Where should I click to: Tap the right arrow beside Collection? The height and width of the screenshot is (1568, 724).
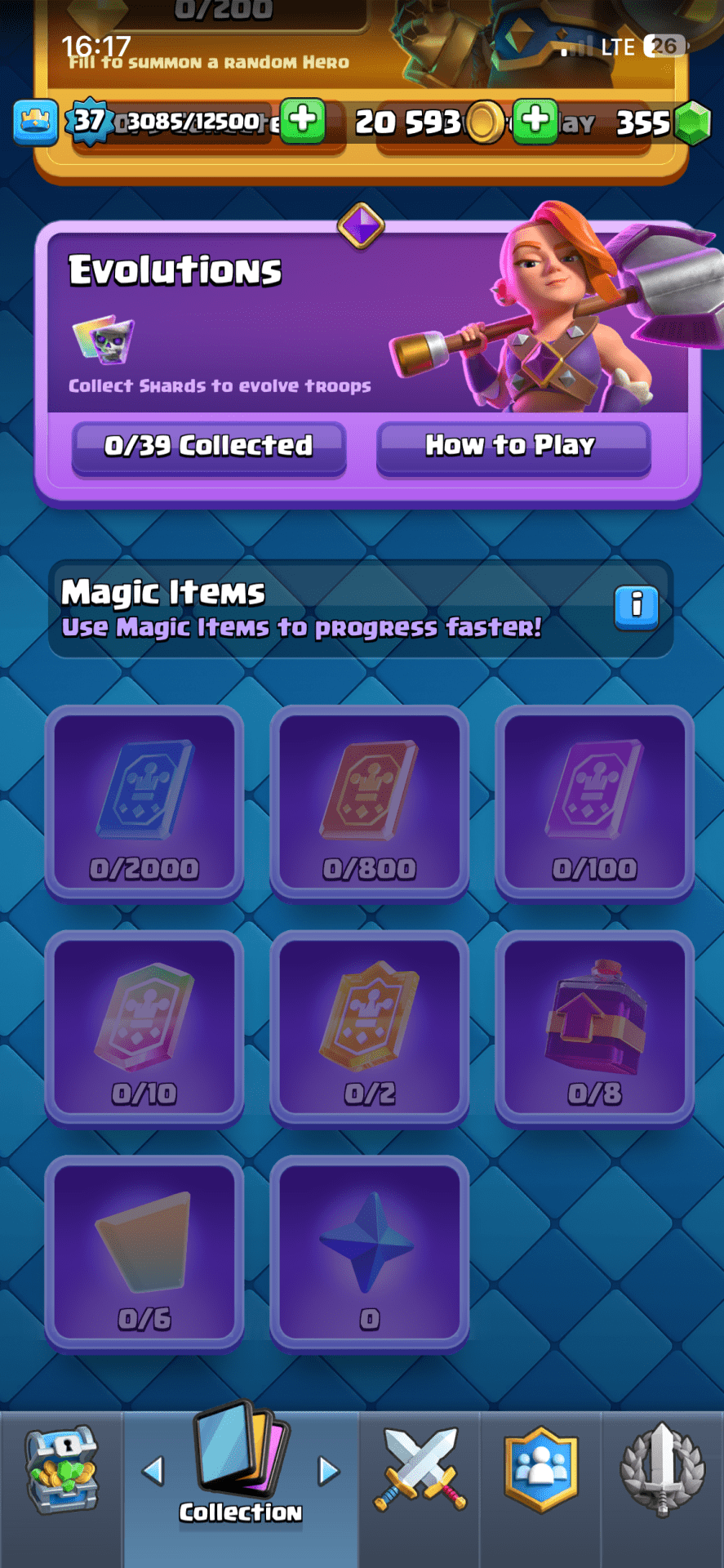328,1470
